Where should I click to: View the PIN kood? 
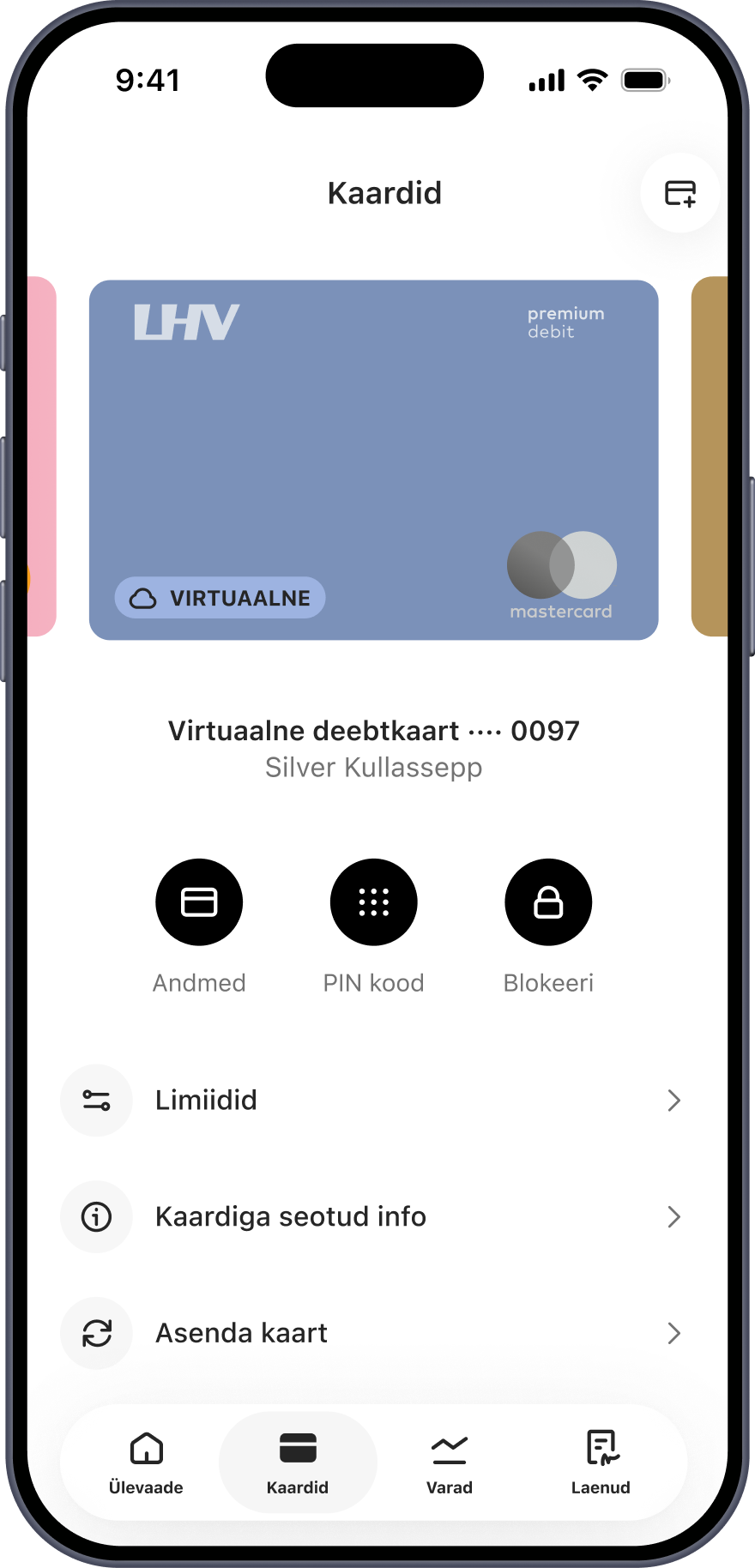[x=373, y=902]
